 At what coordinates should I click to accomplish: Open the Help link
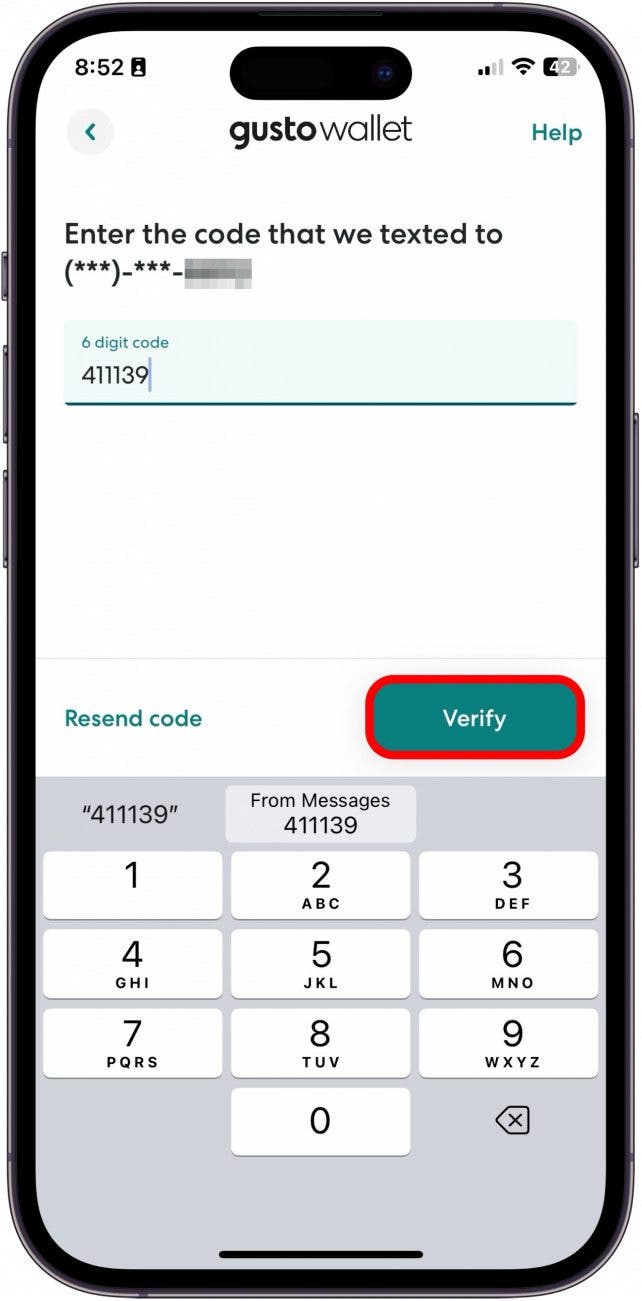556,133
